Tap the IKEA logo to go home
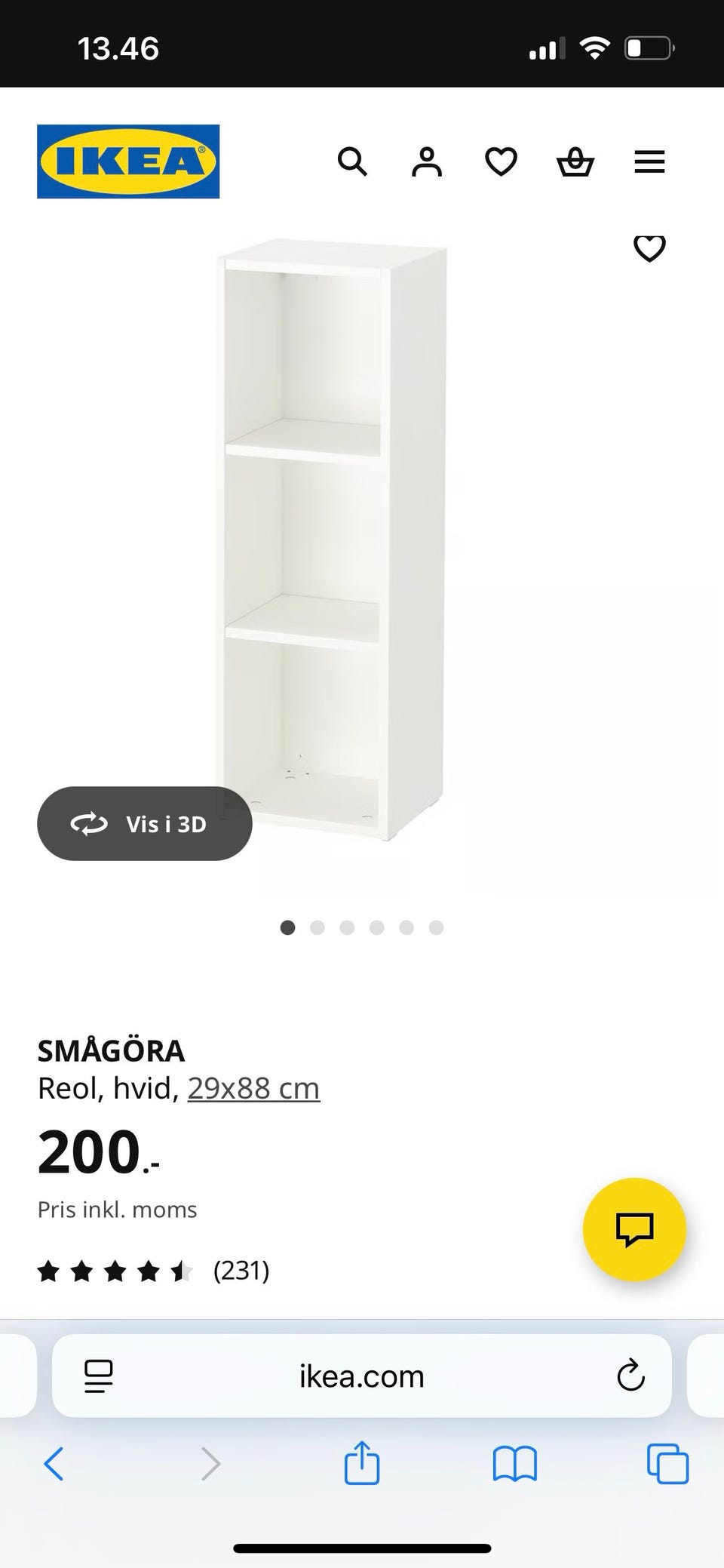 click(128, 161)
